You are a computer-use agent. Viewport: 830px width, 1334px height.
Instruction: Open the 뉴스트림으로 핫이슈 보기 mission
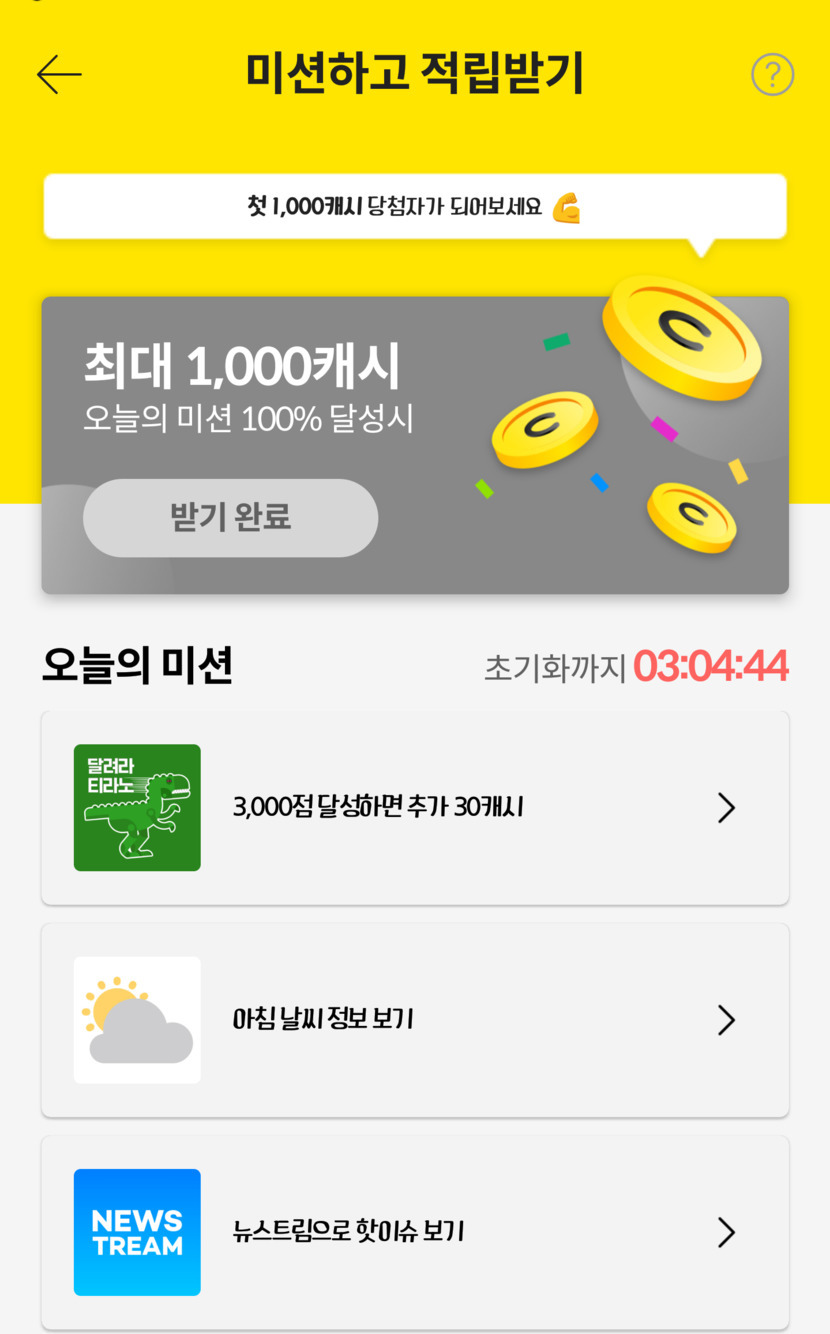tap(414, 1232)
